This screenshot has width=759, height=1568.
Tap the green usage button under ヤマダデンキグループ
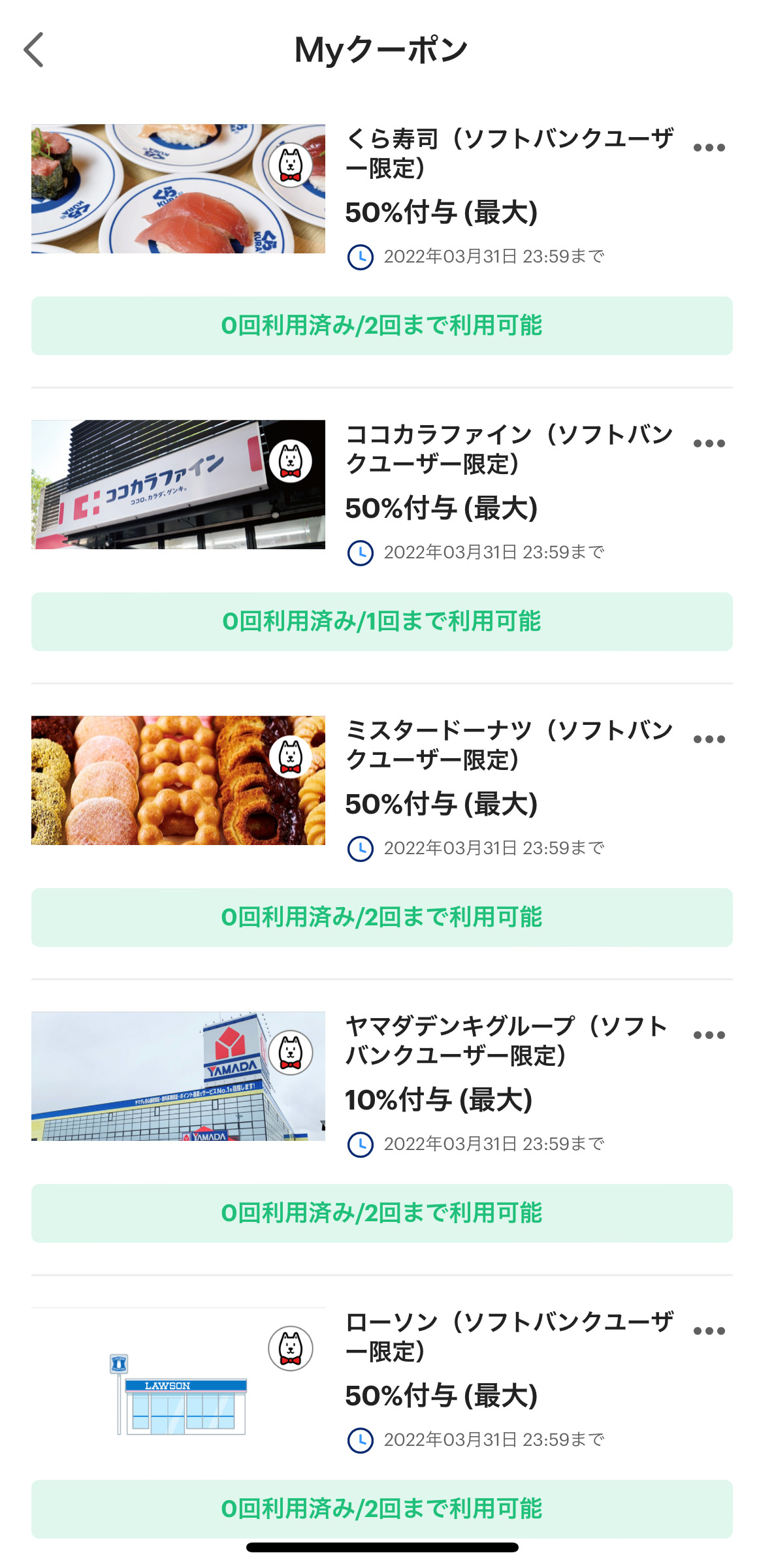[x=381, y=1213]
